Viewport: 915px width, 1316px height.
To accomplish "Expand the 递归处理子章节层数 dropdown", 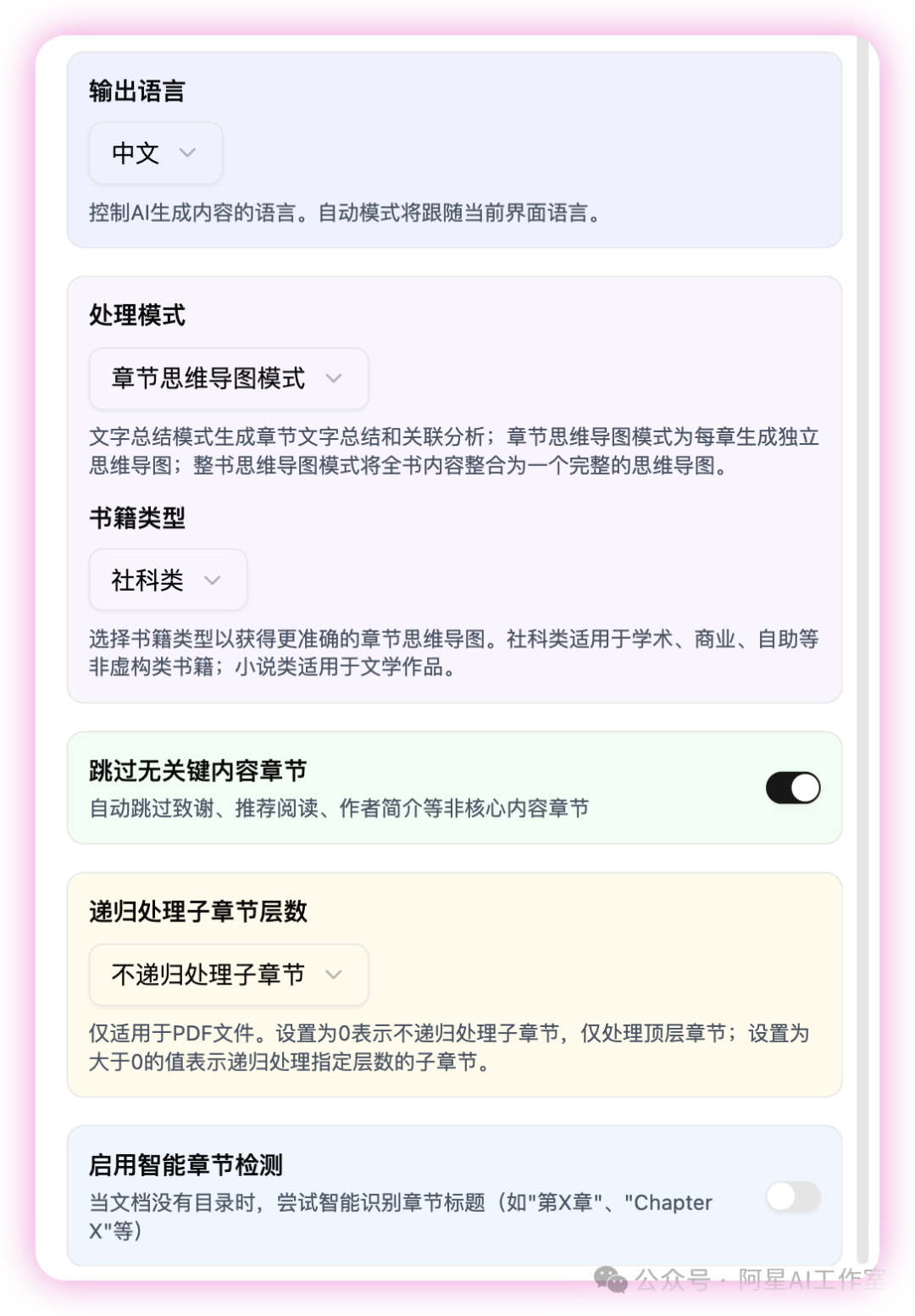I will [229, 975].
